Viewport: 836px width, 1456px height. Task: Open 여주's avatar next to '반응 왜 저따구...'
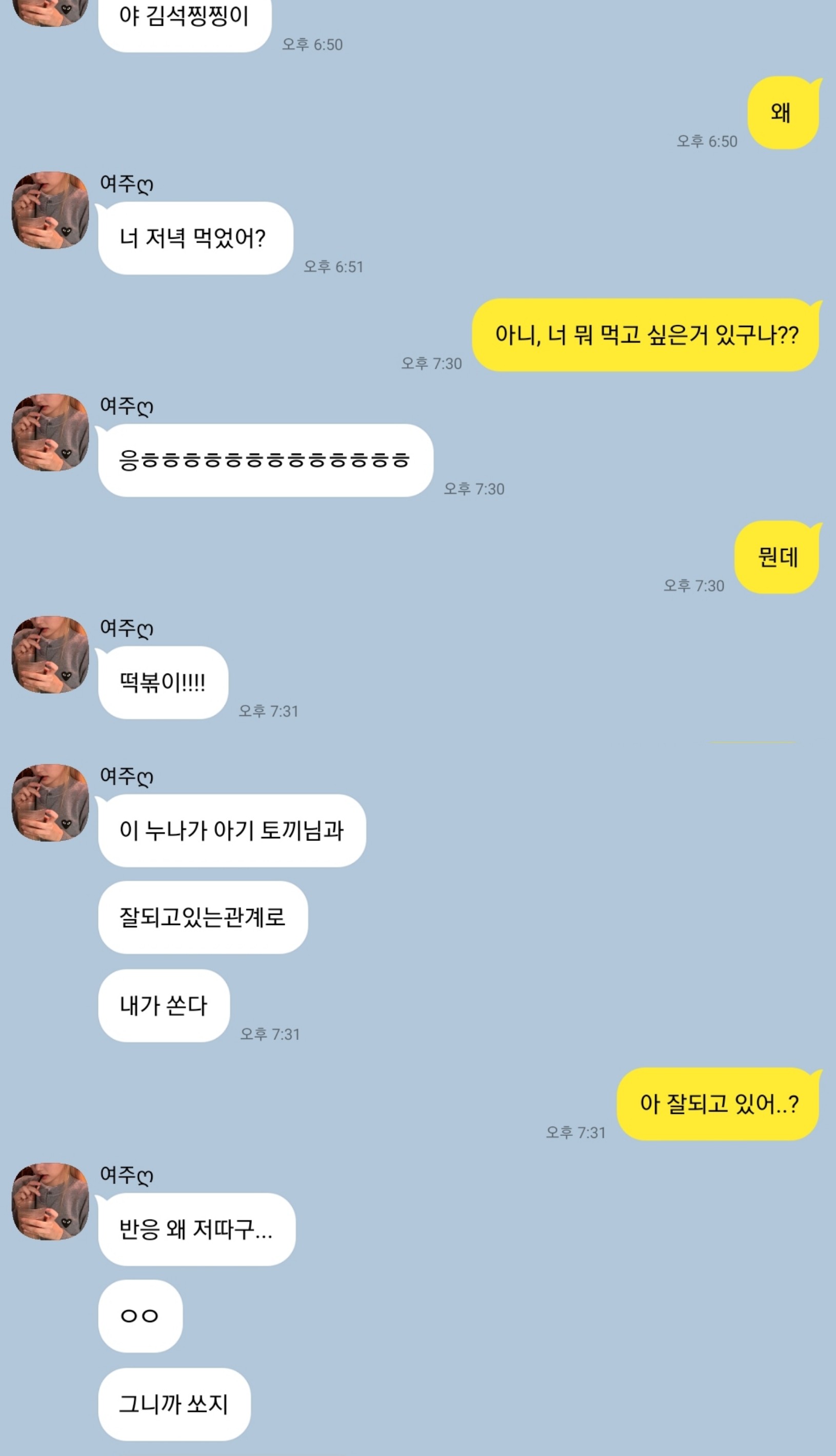(51, 1202)
